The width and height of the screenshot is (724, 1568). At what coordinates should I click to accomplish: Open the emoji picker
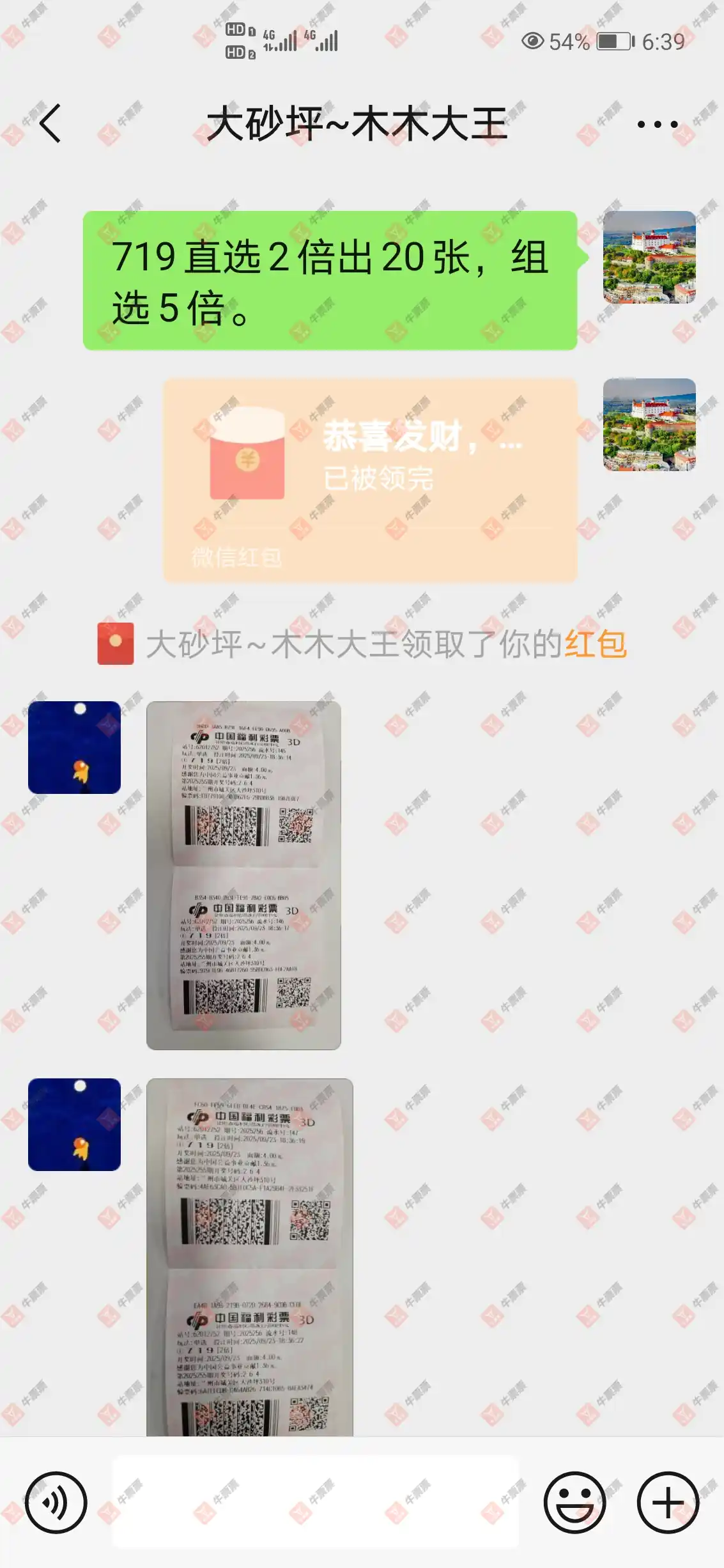click(x=574, y=1502)
